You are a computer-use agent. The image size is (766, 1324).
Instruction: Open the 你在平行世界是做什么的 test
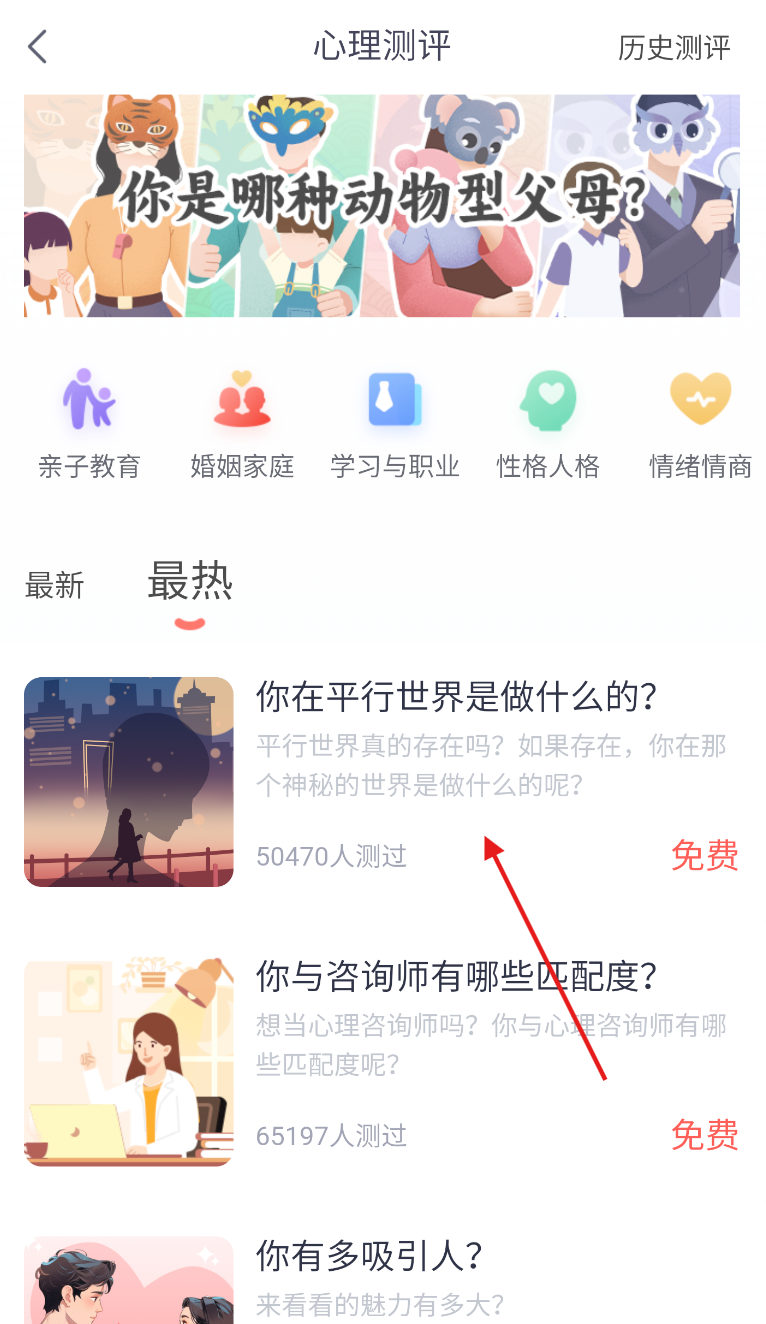tap(455, 697)
